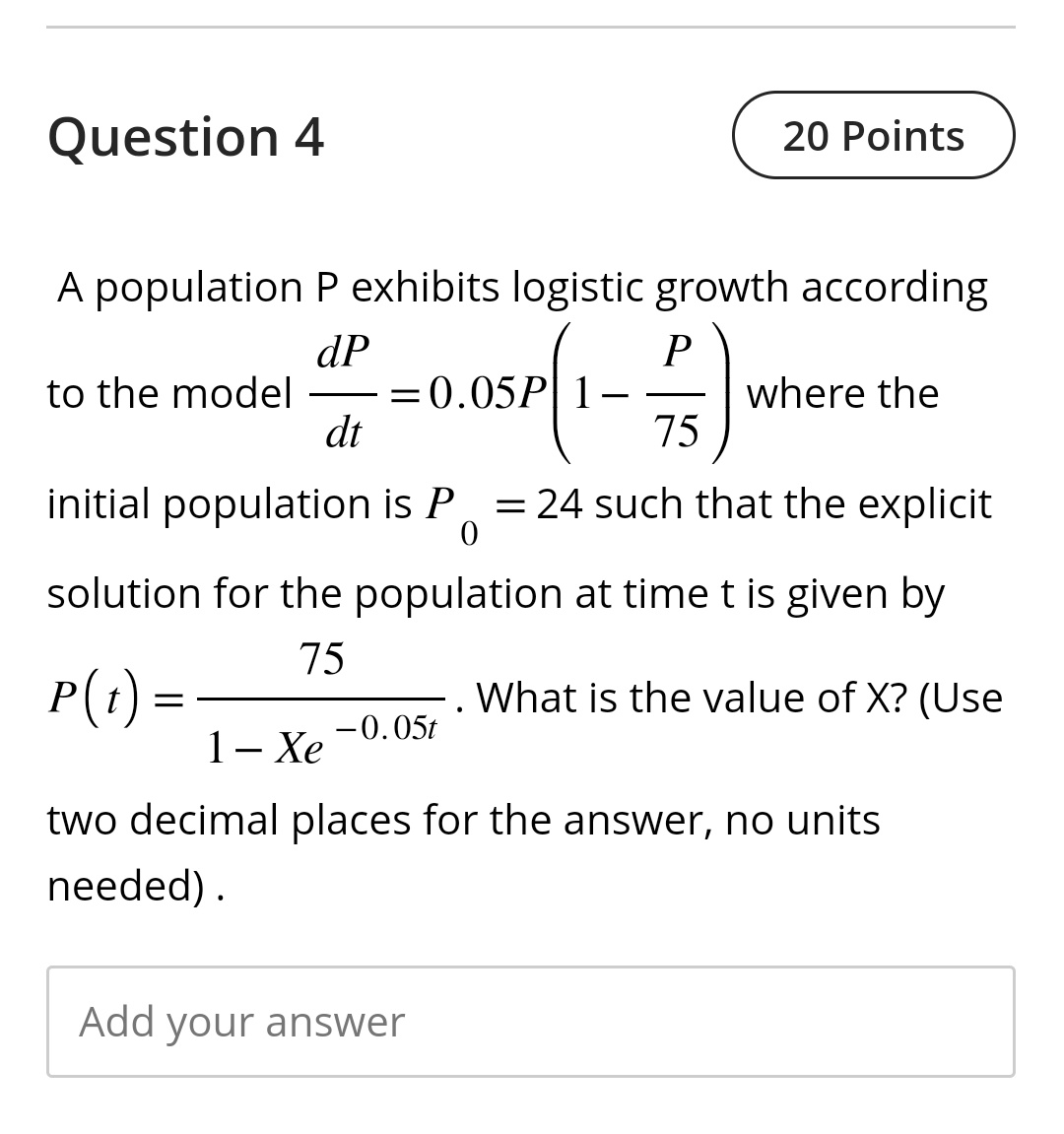Click the divider line above Question 4
This screenshot has height=1134, width=1064.
[x=532, y=30]
